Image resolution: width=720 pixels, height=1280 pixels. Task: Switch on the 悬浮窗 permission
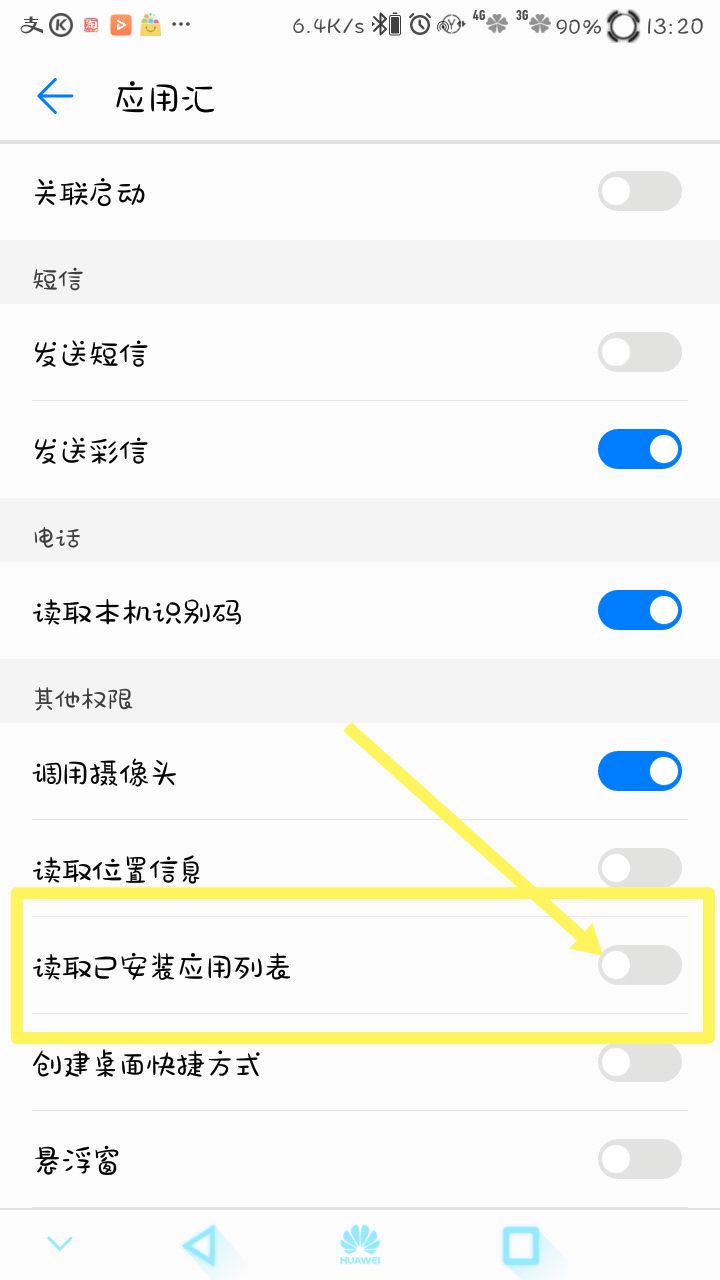640,1159
